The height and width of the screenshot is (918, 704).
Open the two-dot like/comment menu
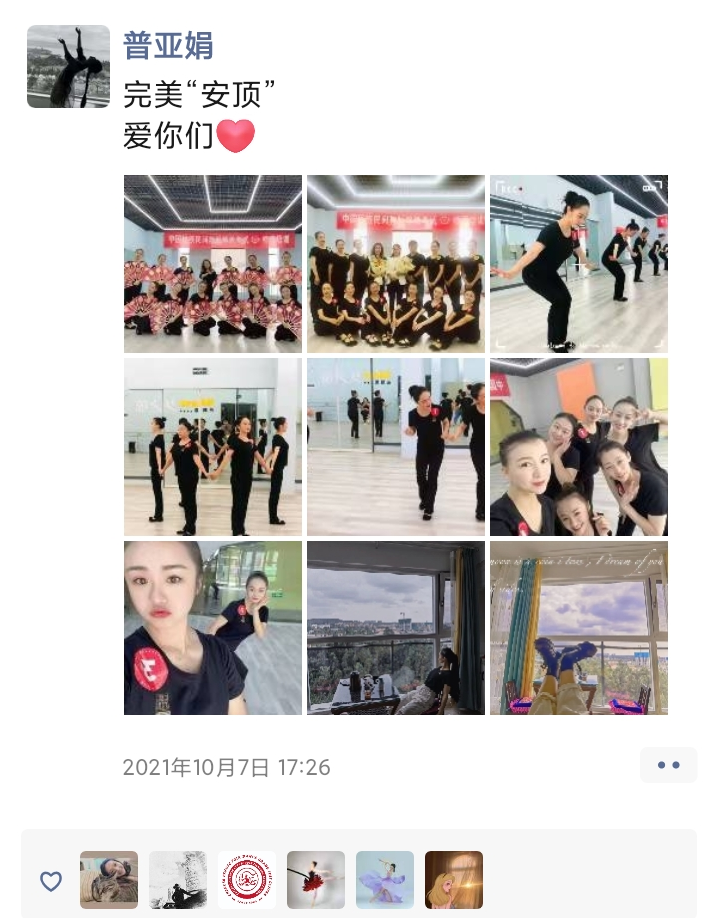click(x=668, y=765)
